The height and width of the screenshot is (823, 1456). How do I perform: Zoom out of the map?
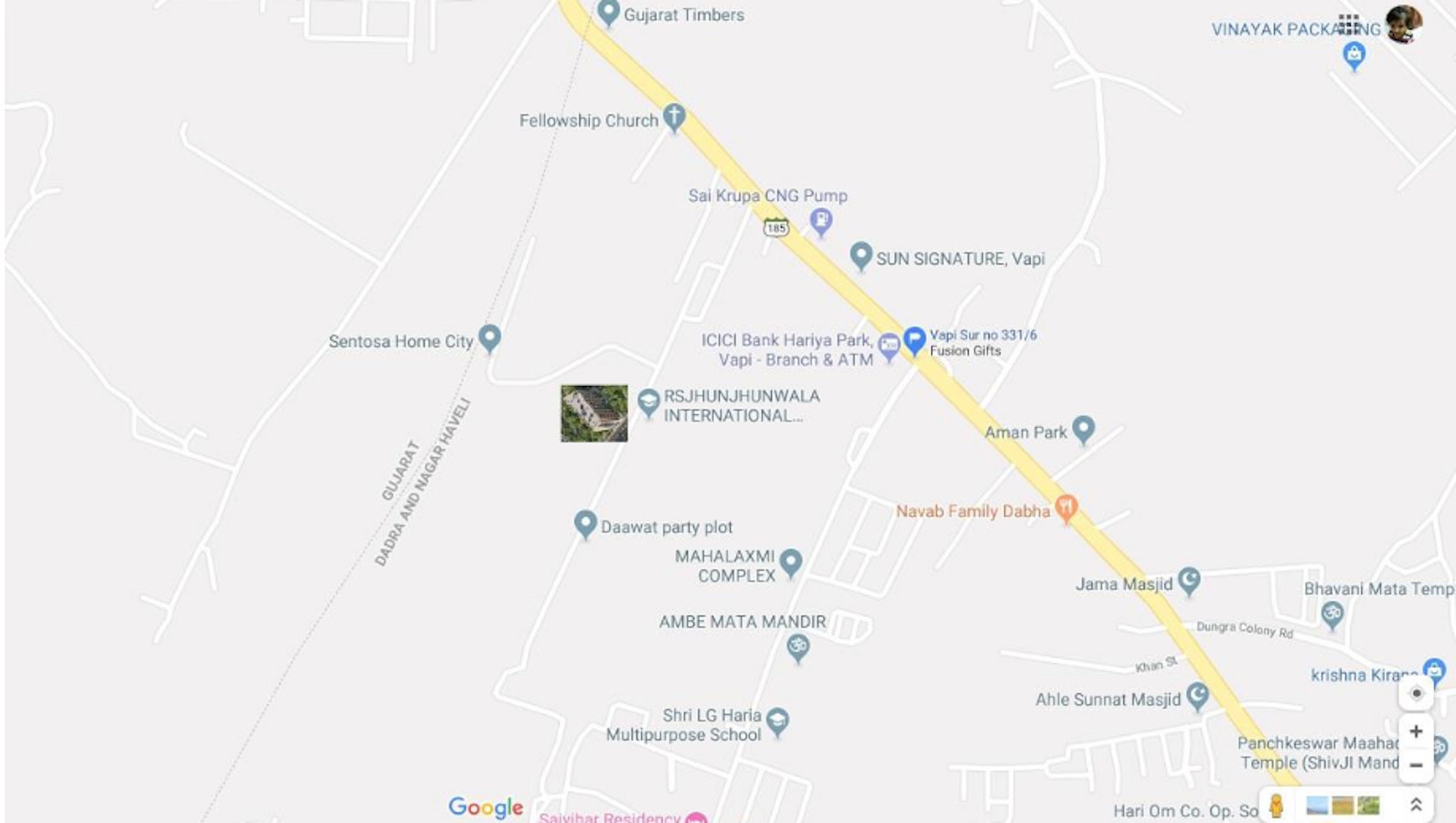[x=1416, y=765]
